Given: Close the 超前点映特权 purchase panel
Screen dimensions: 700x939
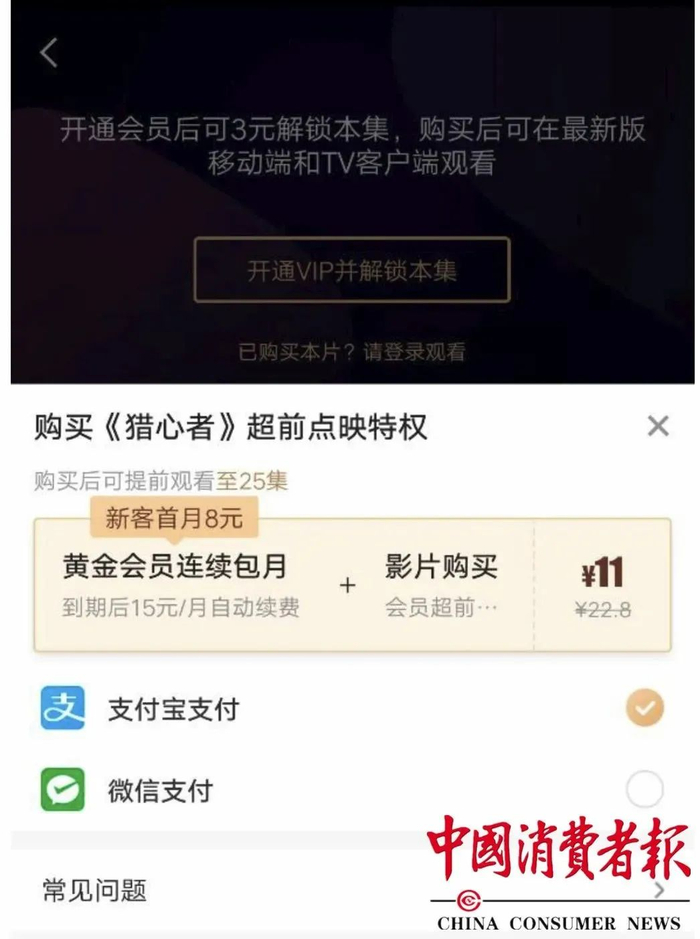Looking at the screenshot, I should pos(658,426).
